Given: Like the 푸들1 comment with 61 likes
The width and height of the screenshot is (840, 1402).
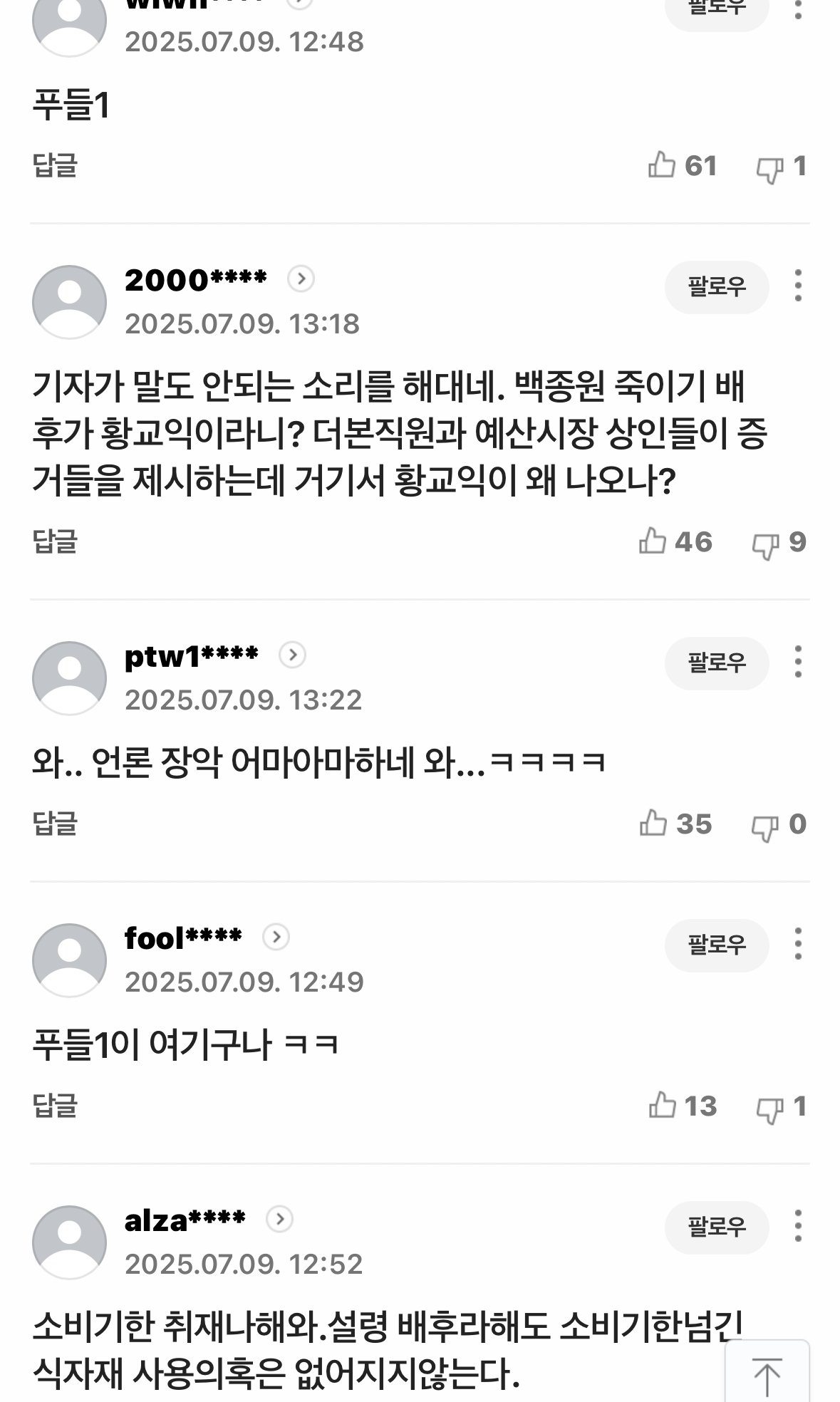Looking at the screenshot, I should [662, 165].
